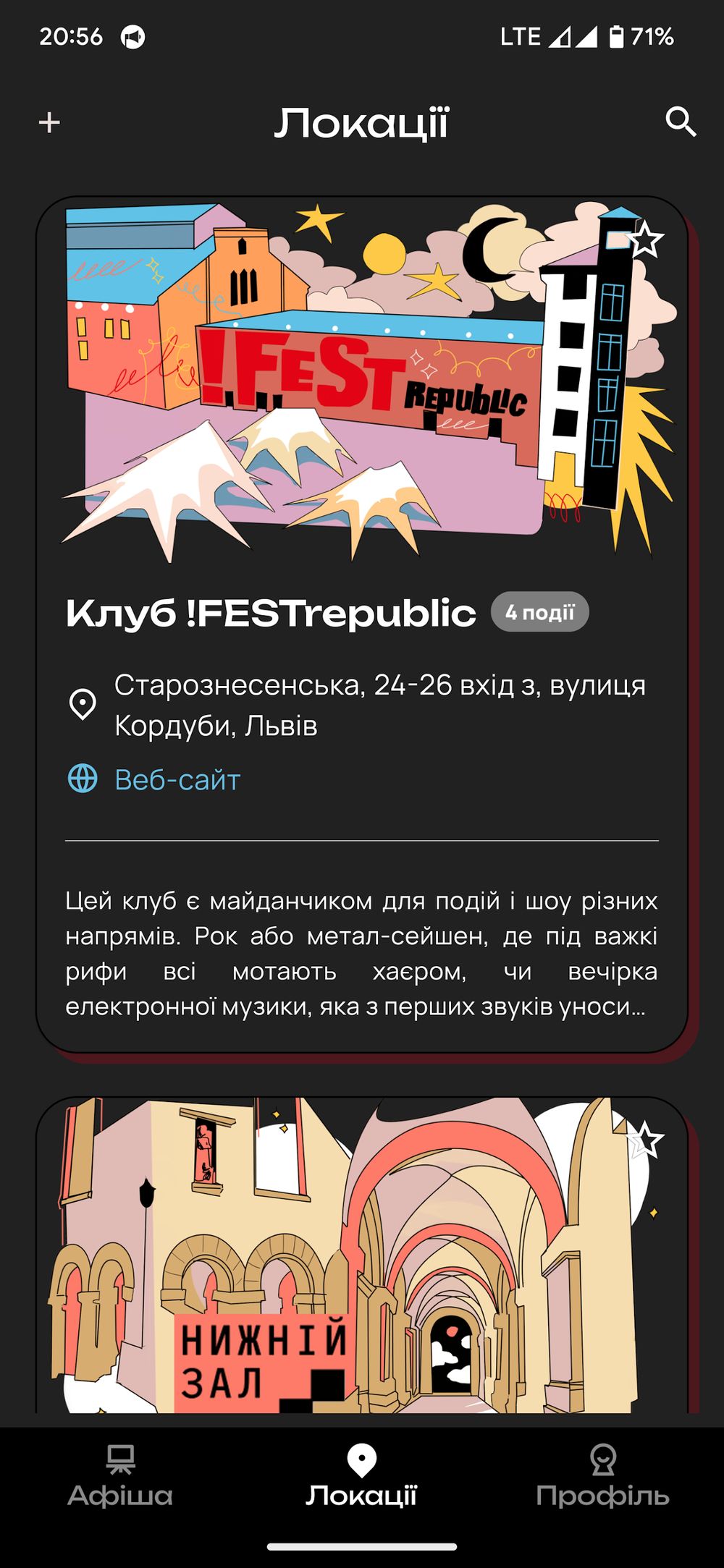Viewport: 724px width, 1568px height.
Task: Go to the Профіль tab
Action: click(602, 1477)
